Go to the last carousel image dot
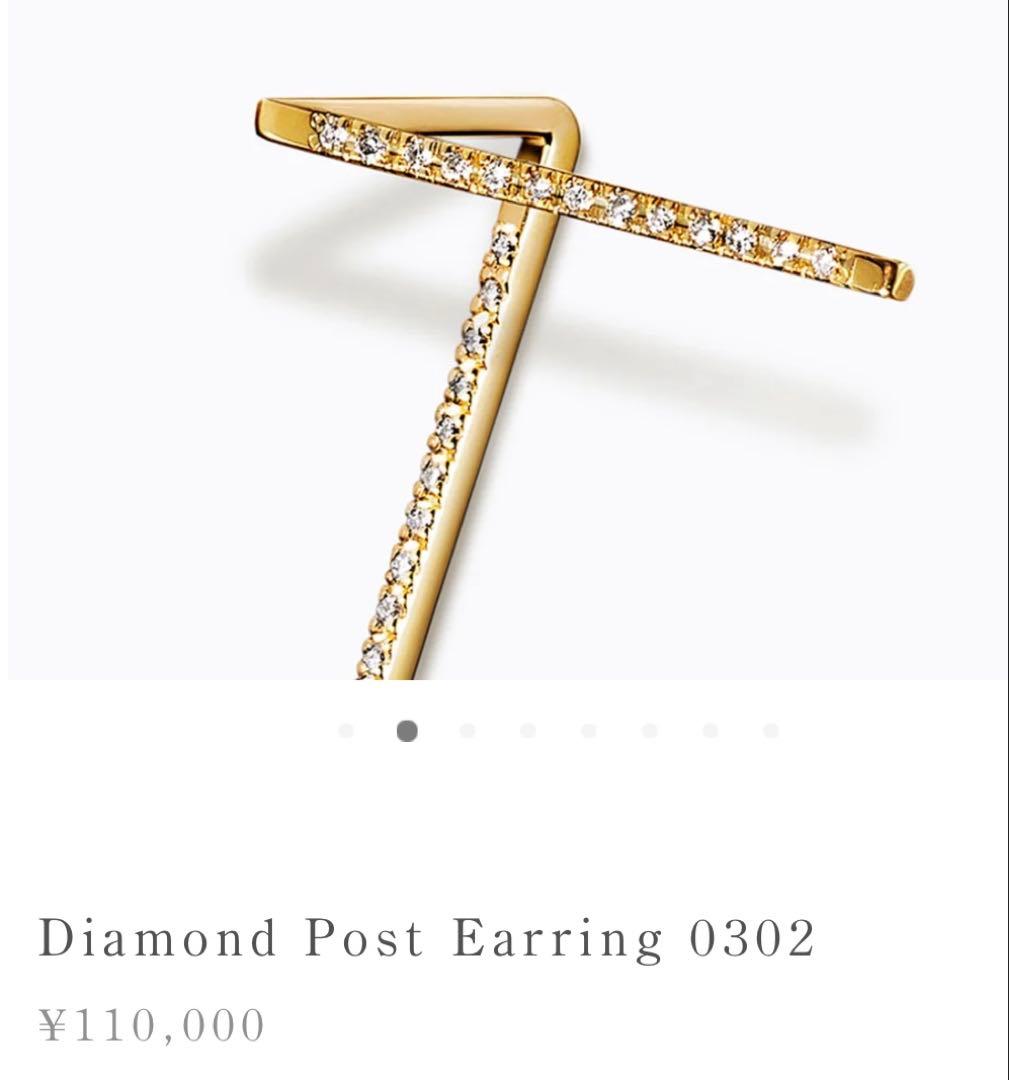1009x1080 pixels. pyautogui.click(x=770, y=731)
